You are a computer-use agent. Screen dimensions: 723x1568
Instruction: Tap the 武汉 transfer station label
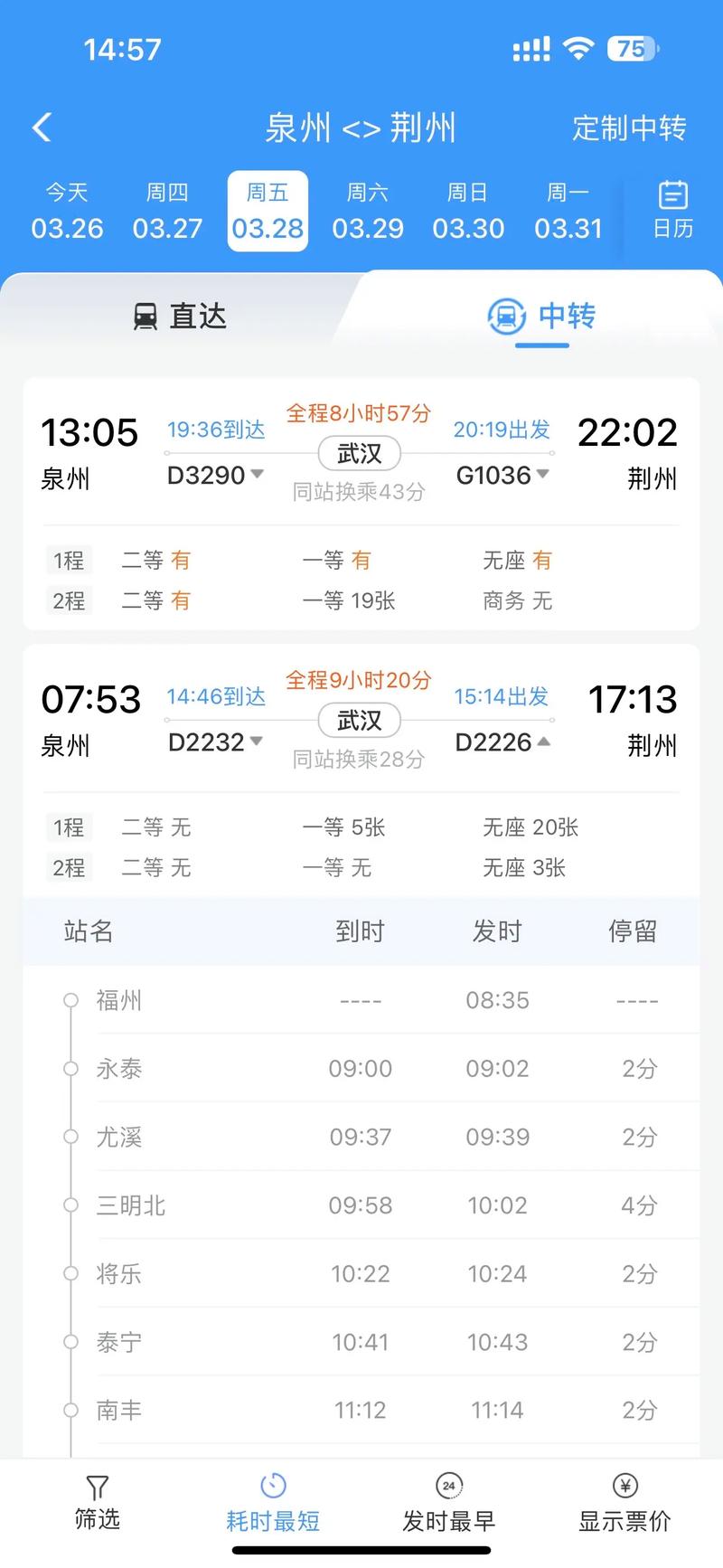[359, 454]
